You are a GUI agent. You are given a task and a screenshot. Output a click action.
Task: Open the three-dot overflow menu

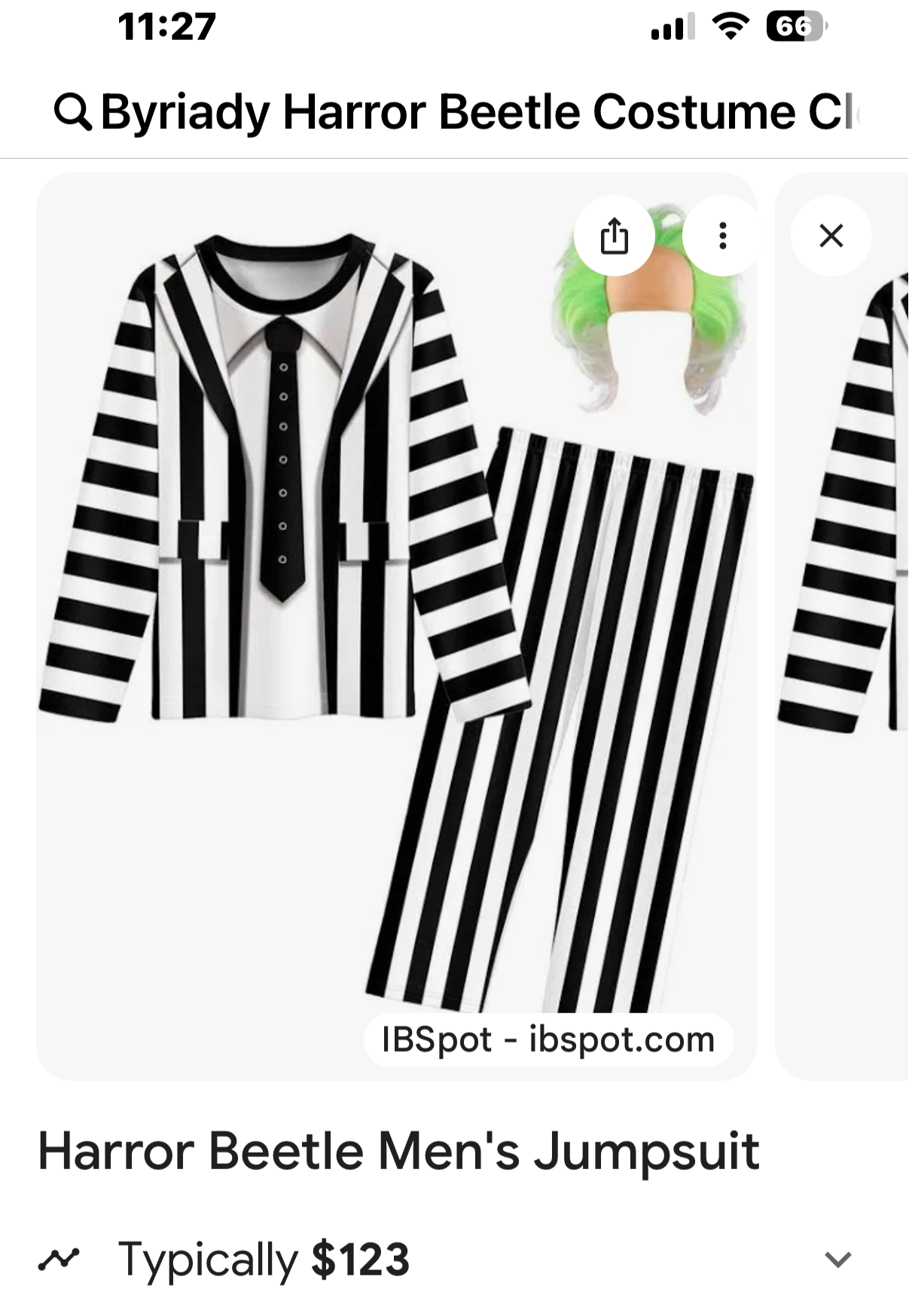pyautogui.click(x=722, y=237)
